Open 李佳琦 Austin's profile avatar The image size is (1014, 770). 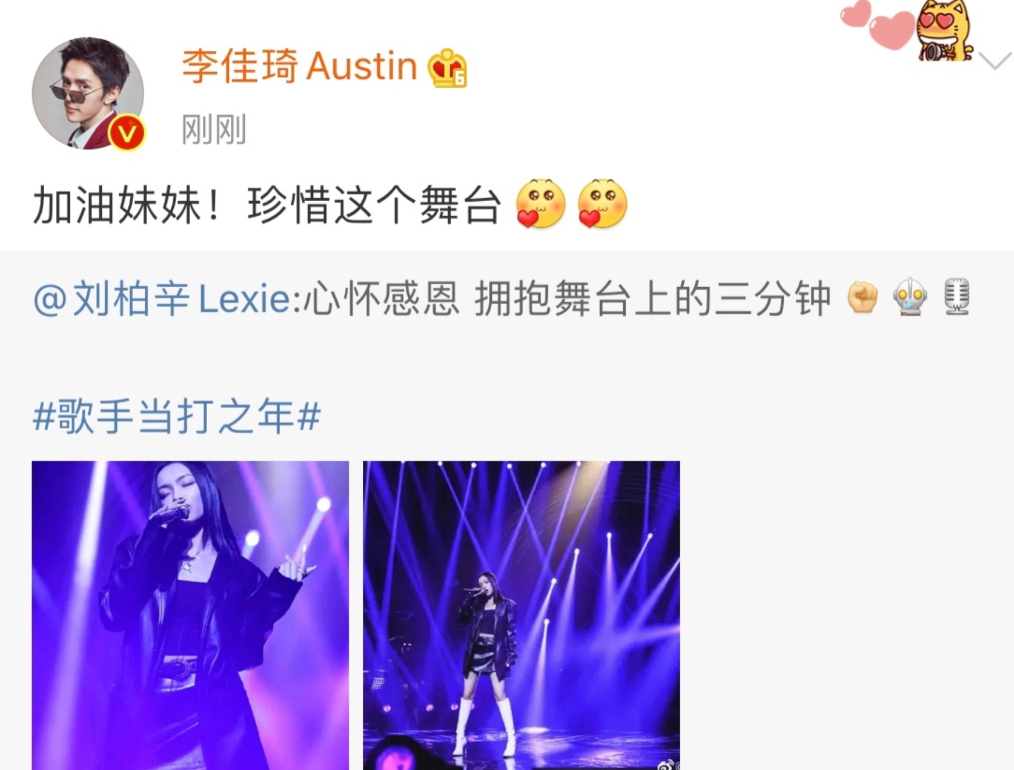coord(88,95)
